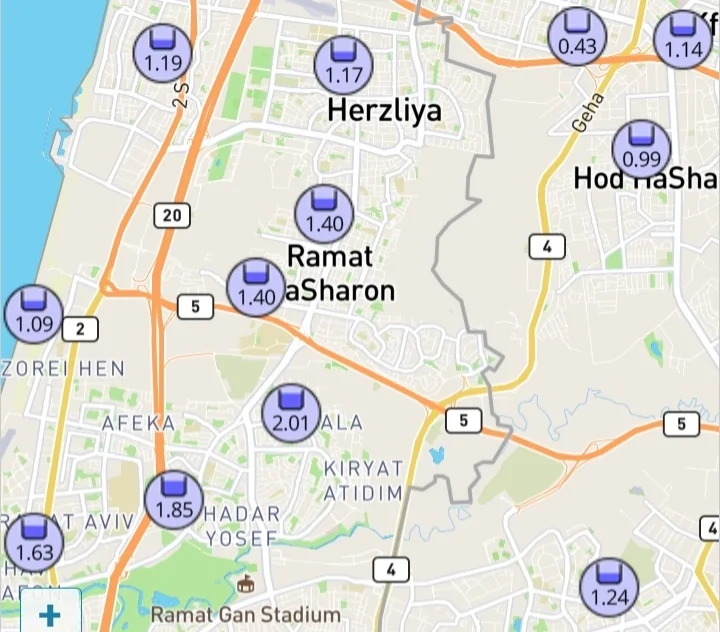The width and height of the screenshot is (720, 632).
Task: Open the 1.14 map marker
Action: coord(683,39)
